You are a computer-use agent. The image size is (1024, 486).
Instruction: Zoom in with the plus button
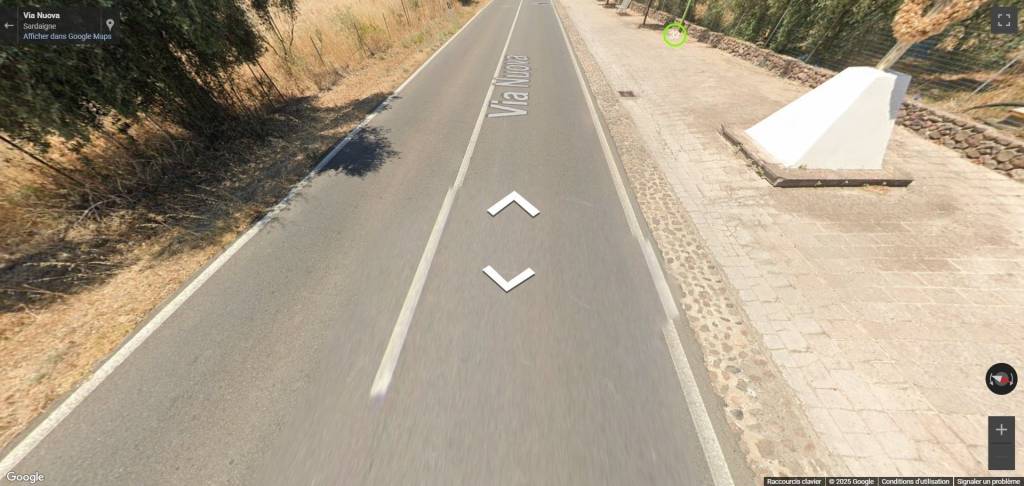[1001, 430]
